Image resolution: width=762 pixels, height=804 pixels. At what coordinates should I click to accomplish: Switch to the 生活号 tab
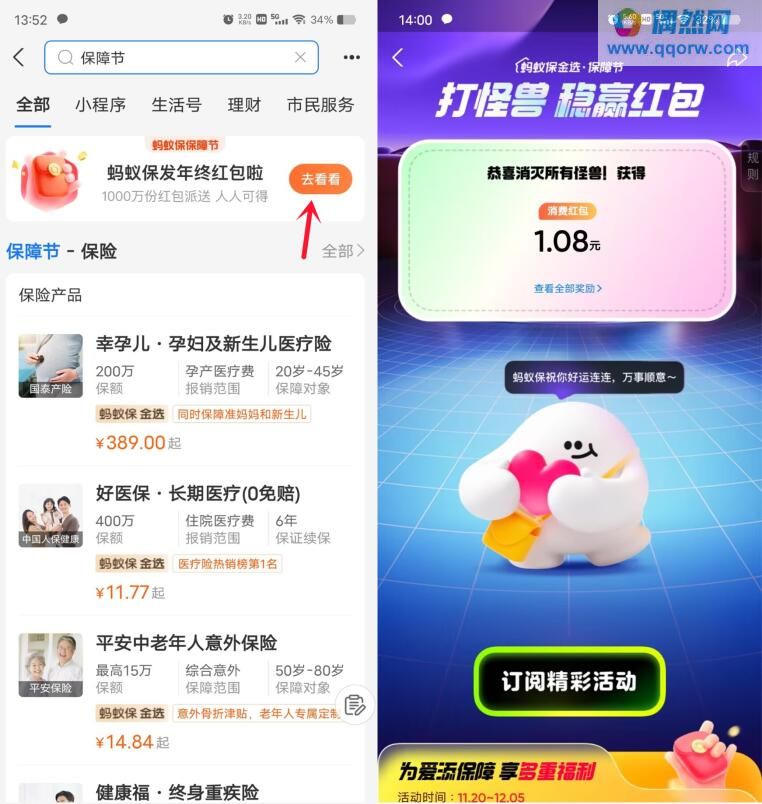pos(176,105)
